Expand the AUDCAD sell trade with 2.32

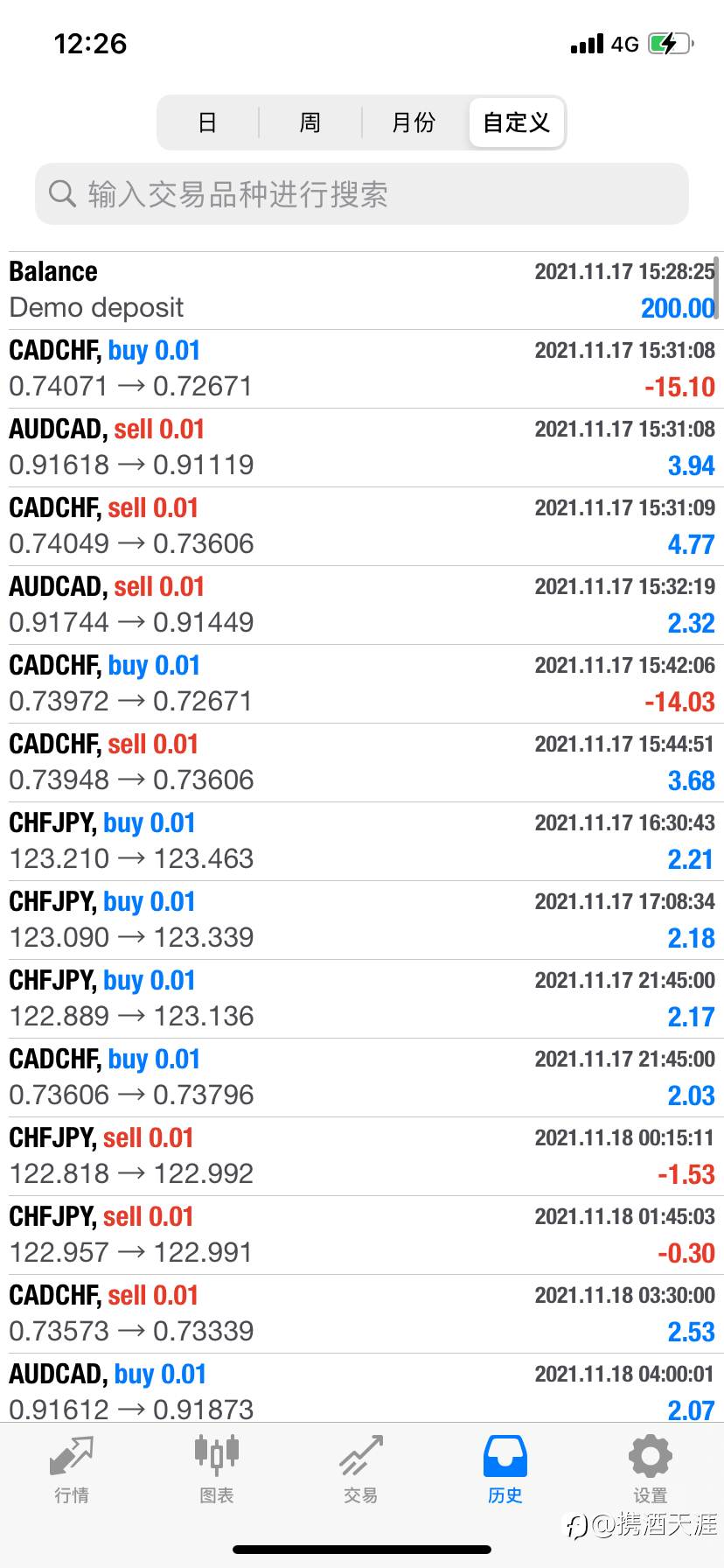click(362, 605)
